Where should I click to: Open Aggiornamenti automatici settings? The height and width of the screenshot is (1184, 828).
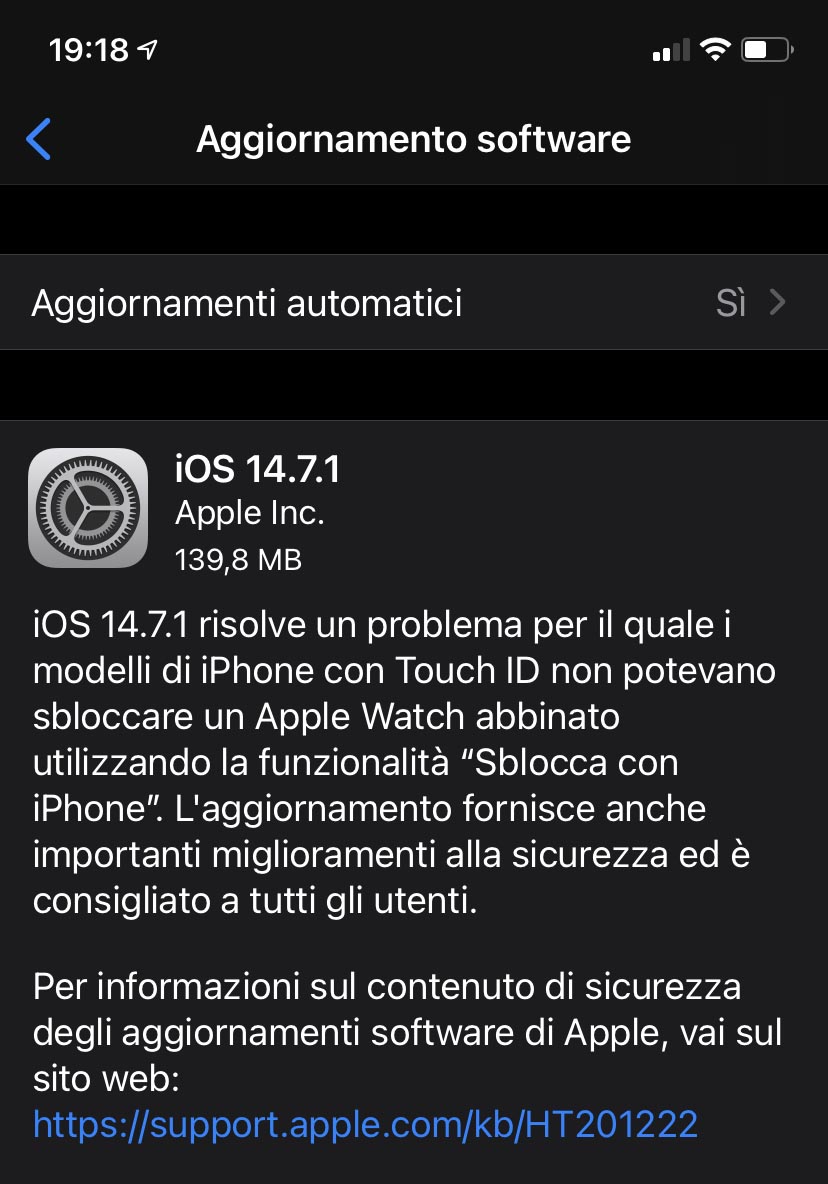(413, 302)
